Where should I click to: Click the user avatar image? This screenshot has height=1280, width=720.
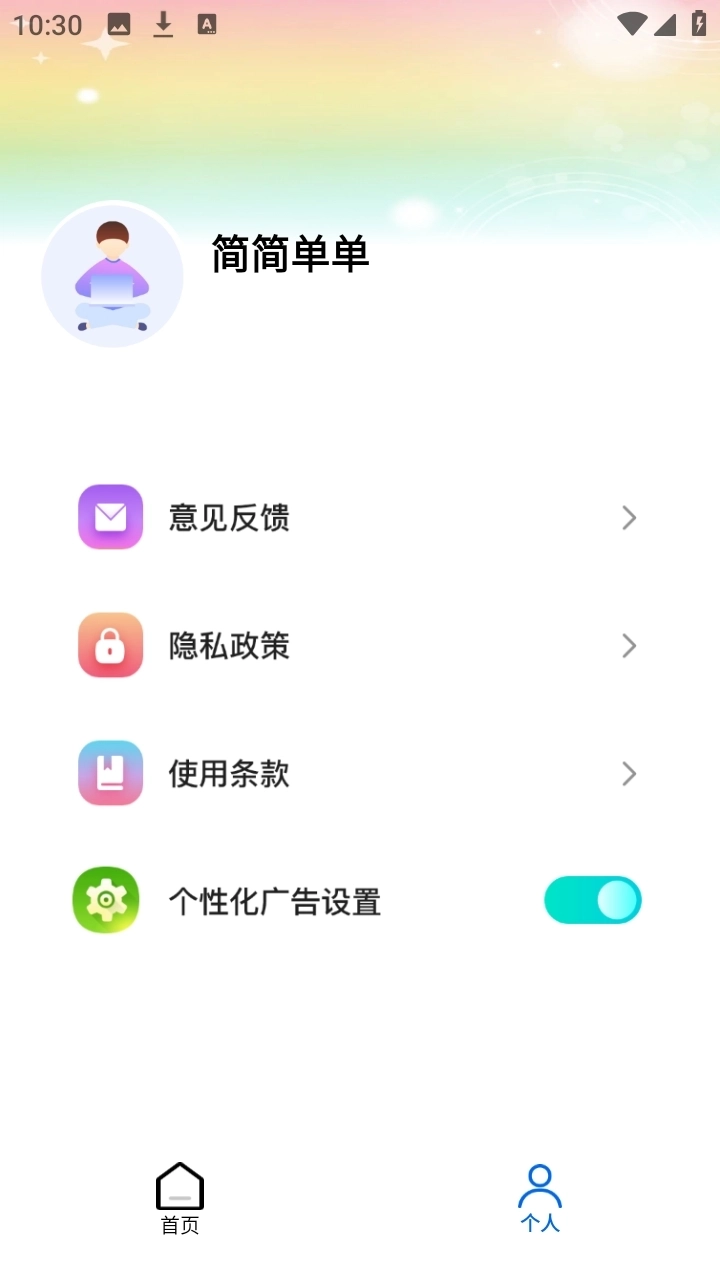click(113, 275)
